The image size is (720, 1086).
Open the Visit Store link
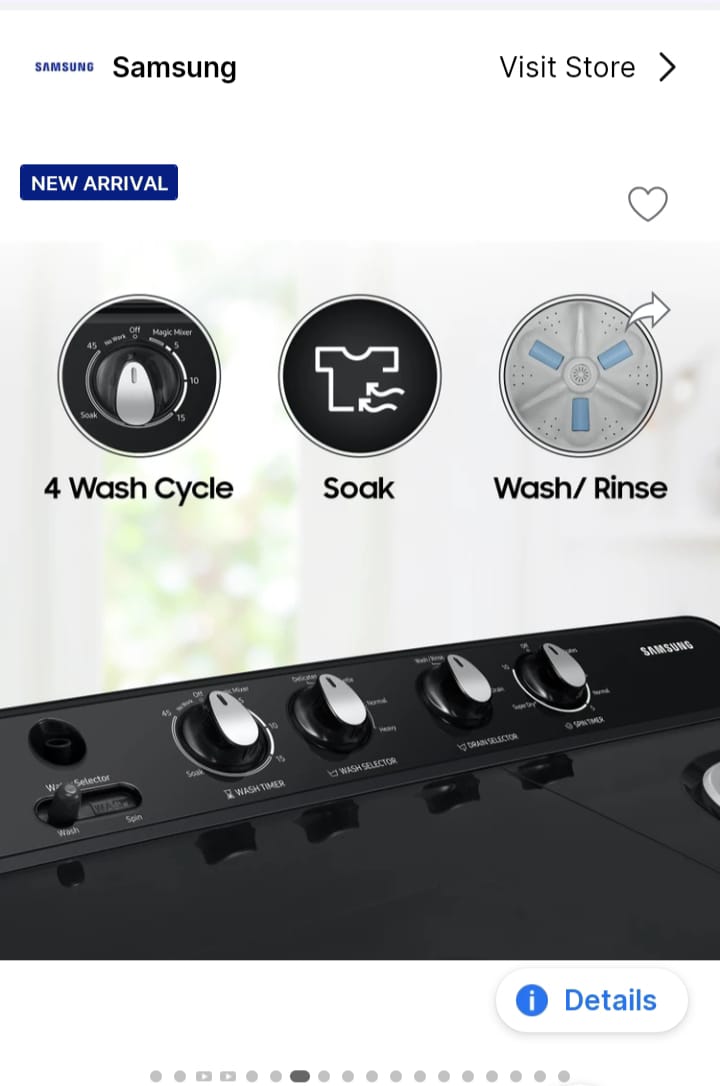click(x=567, y=67)
